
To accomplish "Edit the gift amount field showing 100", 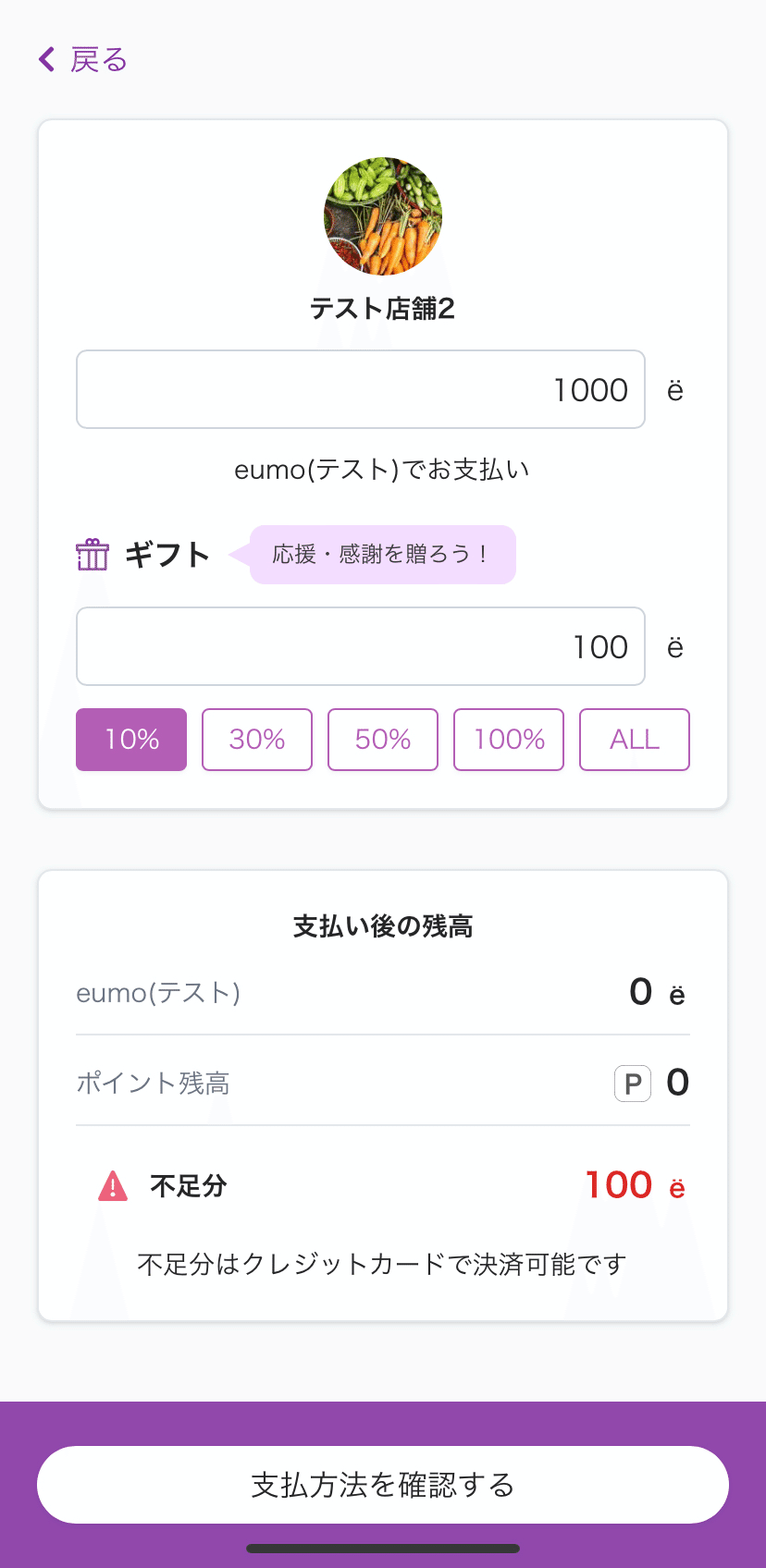I will pyautogui.click(x=361, y=646).
